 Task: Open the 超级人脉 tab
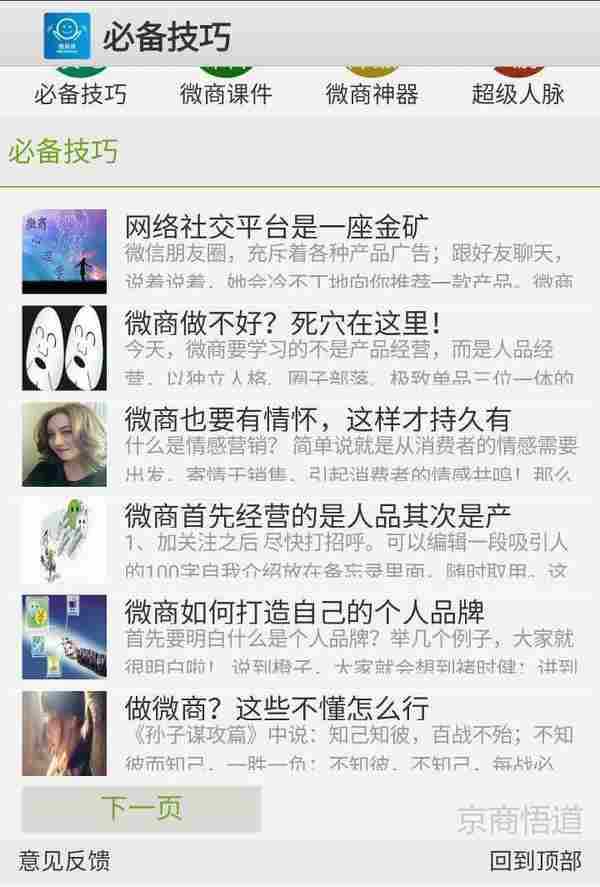pos(518,94)
